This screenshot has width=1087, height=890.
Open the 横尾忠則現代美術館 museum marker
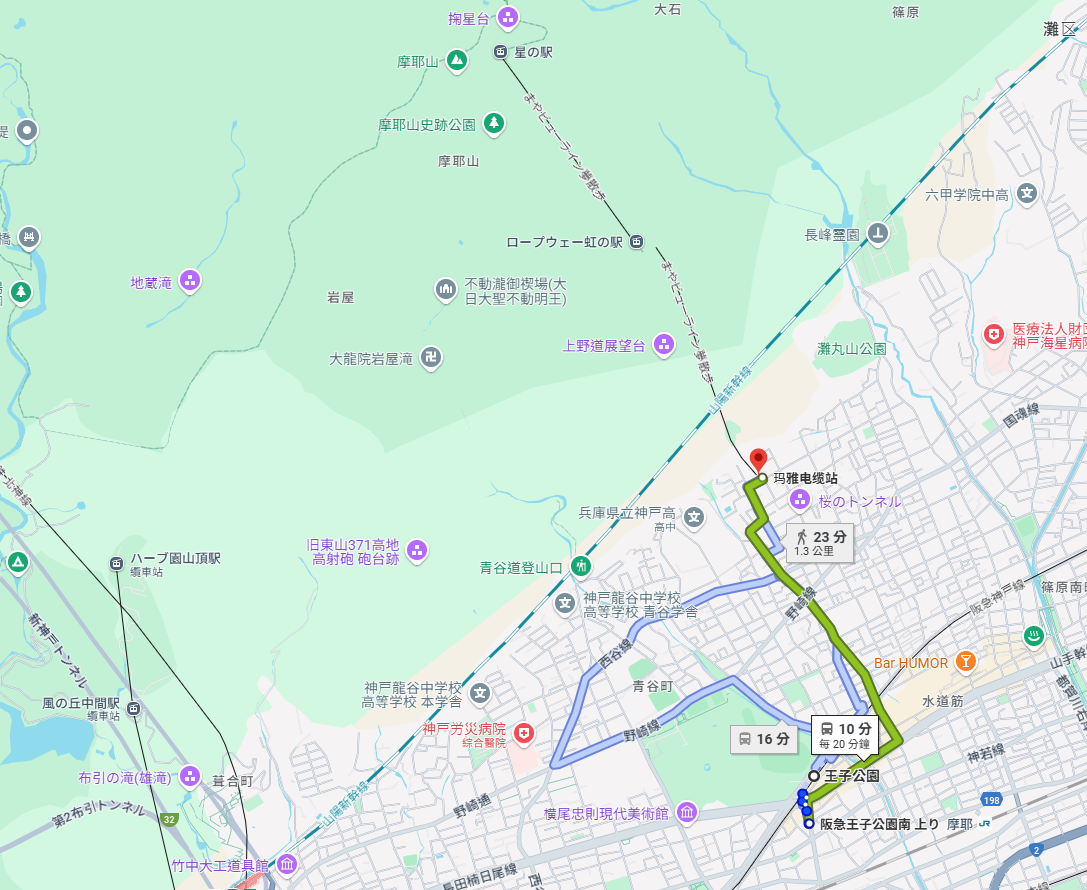point(686,812)
